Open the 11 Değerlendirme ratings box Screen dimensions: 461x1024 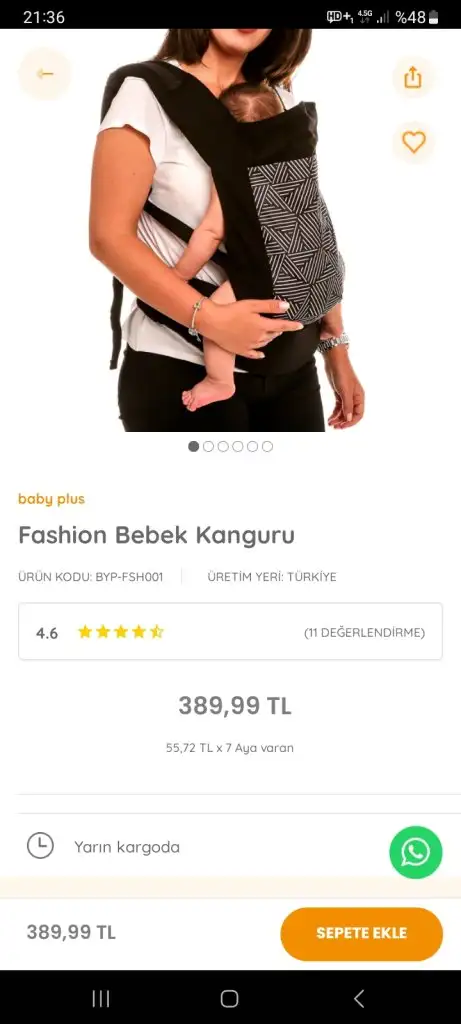230,632
